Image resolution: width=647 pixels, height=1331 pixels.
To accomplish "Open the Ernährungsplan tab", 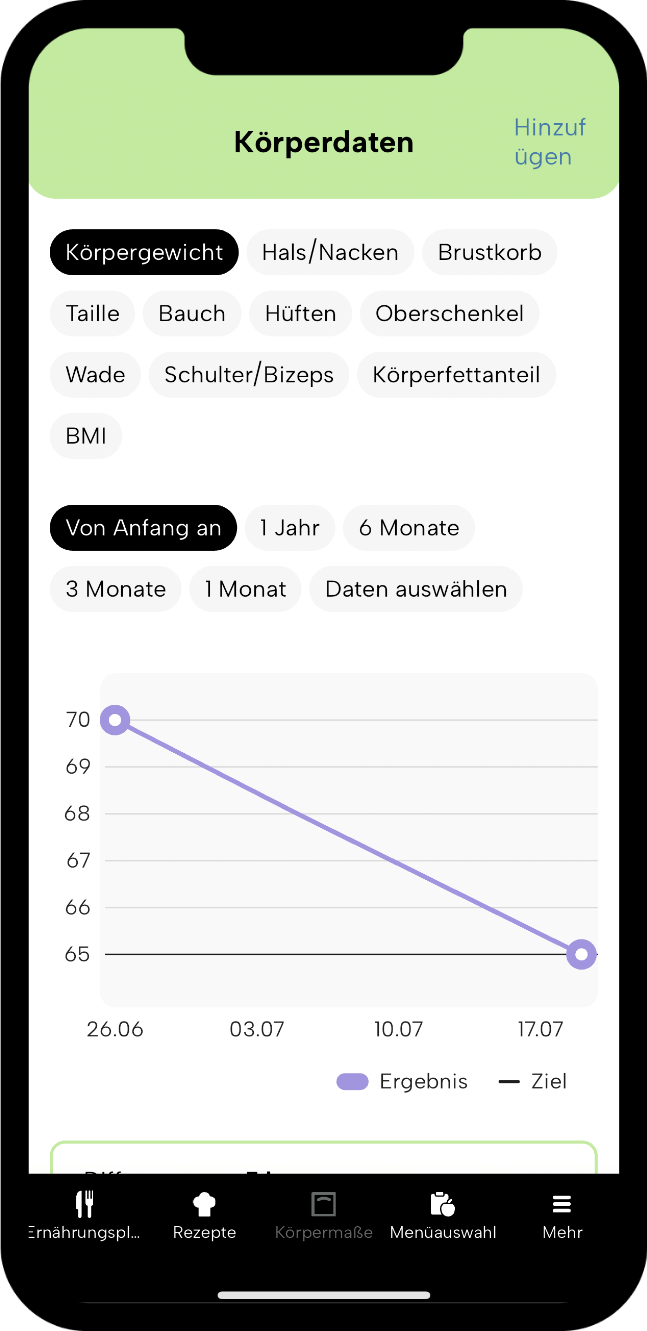I will (x=85, y=1215).
